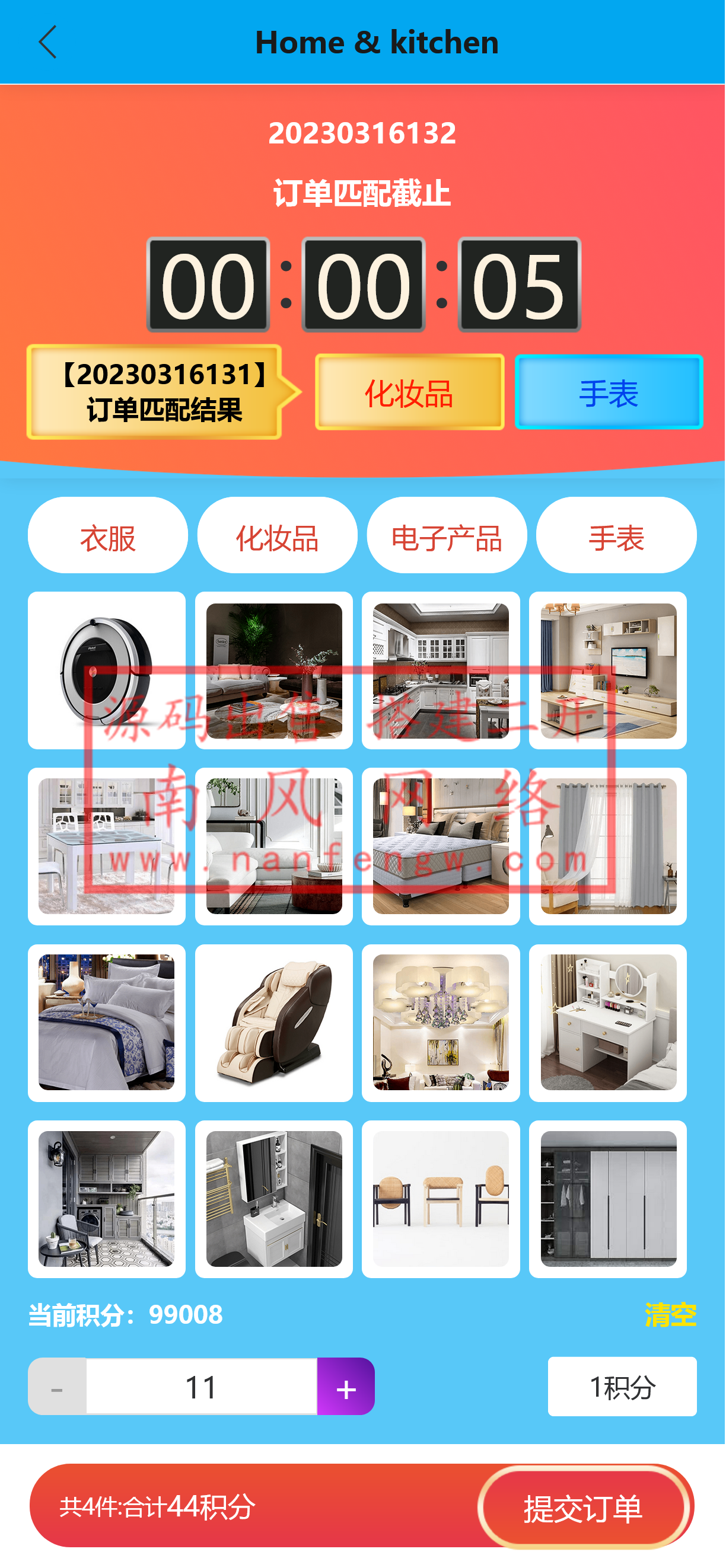The image size is (726, 1568).
Task: Increase quantity with the purple plus button
Action: click(345, 1387)
